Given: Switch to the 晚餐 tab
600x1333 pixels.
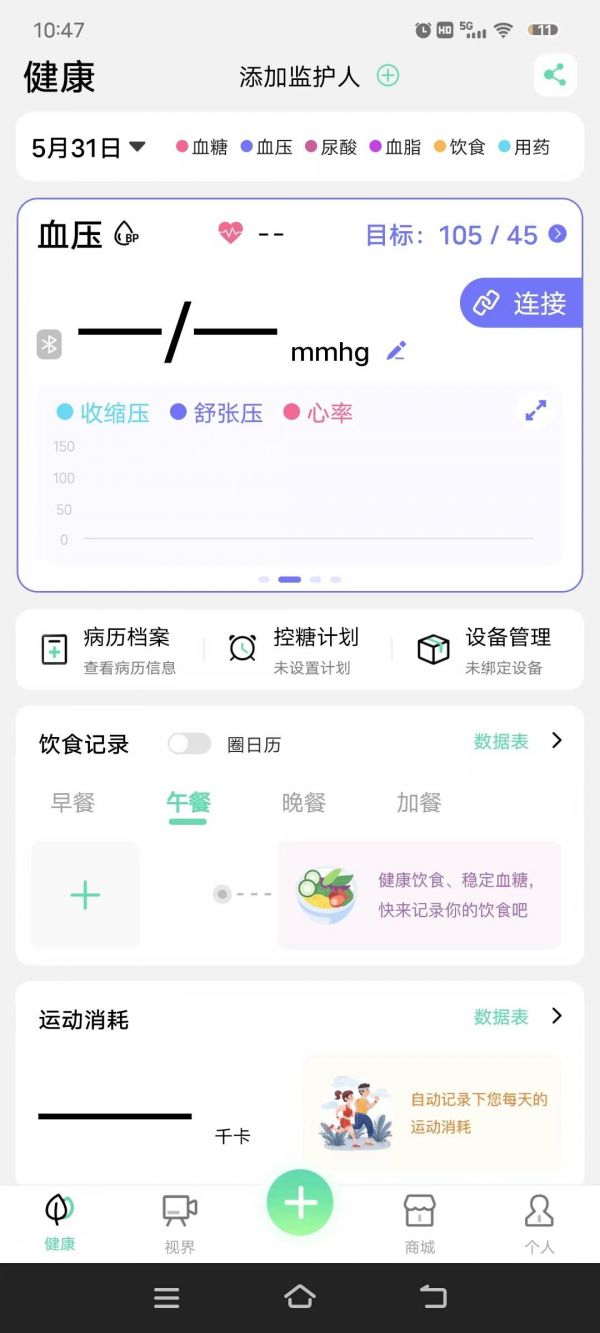Looking at the screenshot, I should (x=303, y=802).
